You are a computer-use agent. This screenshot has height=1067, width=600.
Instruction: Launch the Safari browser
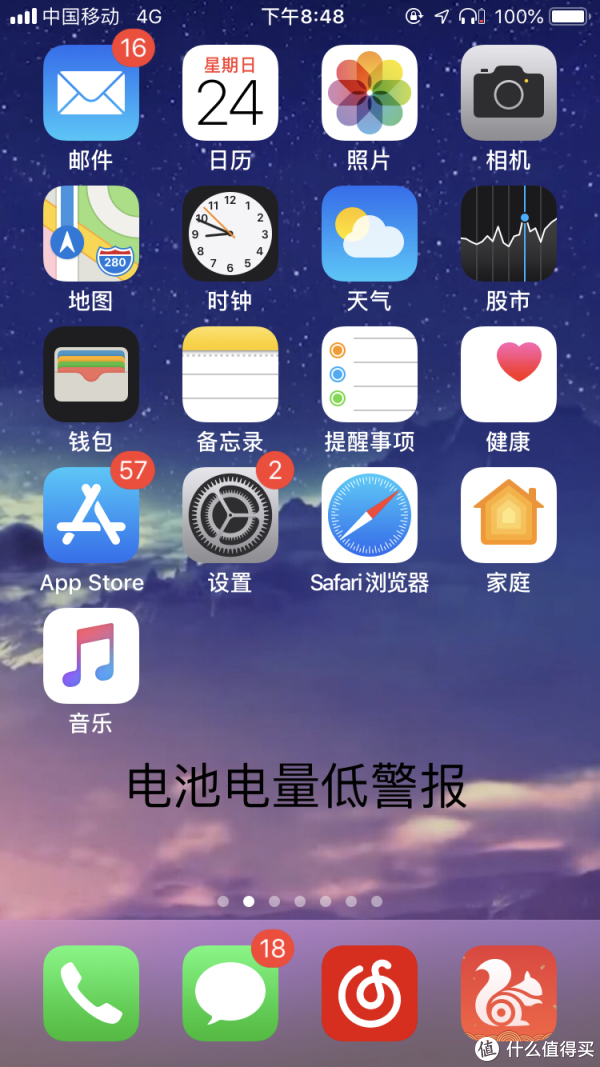pos(369,515)
